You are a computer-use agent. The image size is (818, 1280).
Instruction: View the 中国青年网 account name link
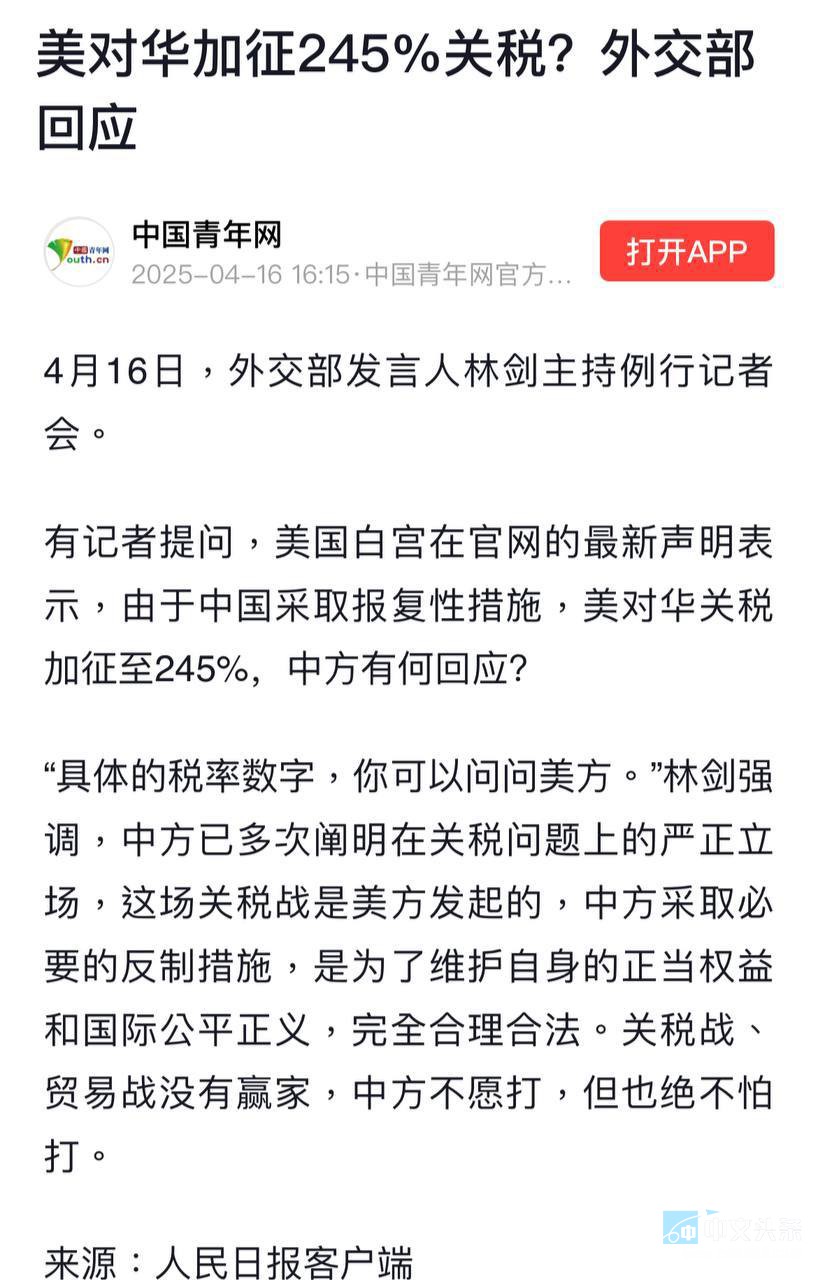click(x=207, y=234)
